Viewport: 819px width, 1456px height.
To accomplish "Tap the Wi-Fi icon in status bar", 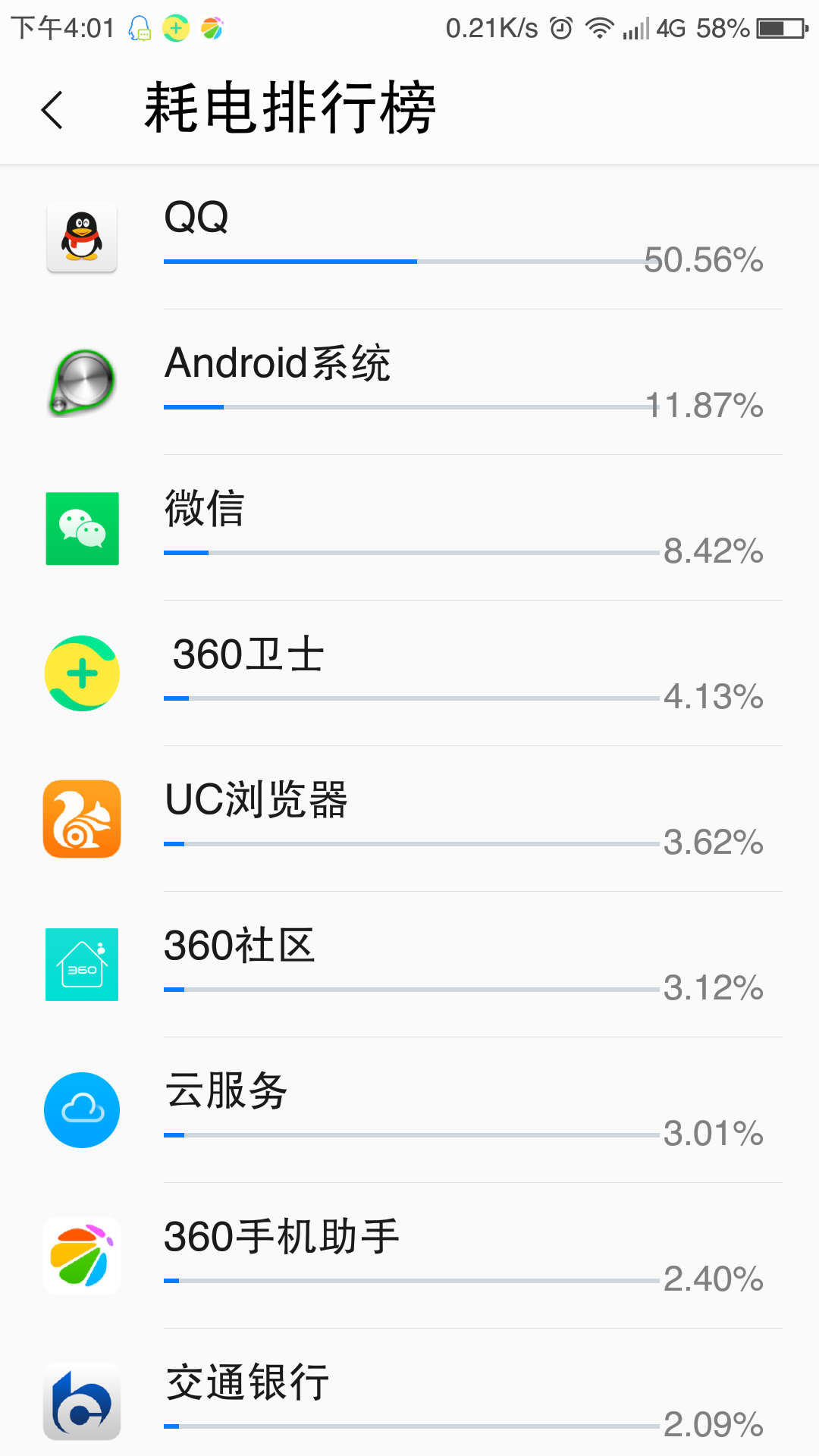I will point(598,27).
